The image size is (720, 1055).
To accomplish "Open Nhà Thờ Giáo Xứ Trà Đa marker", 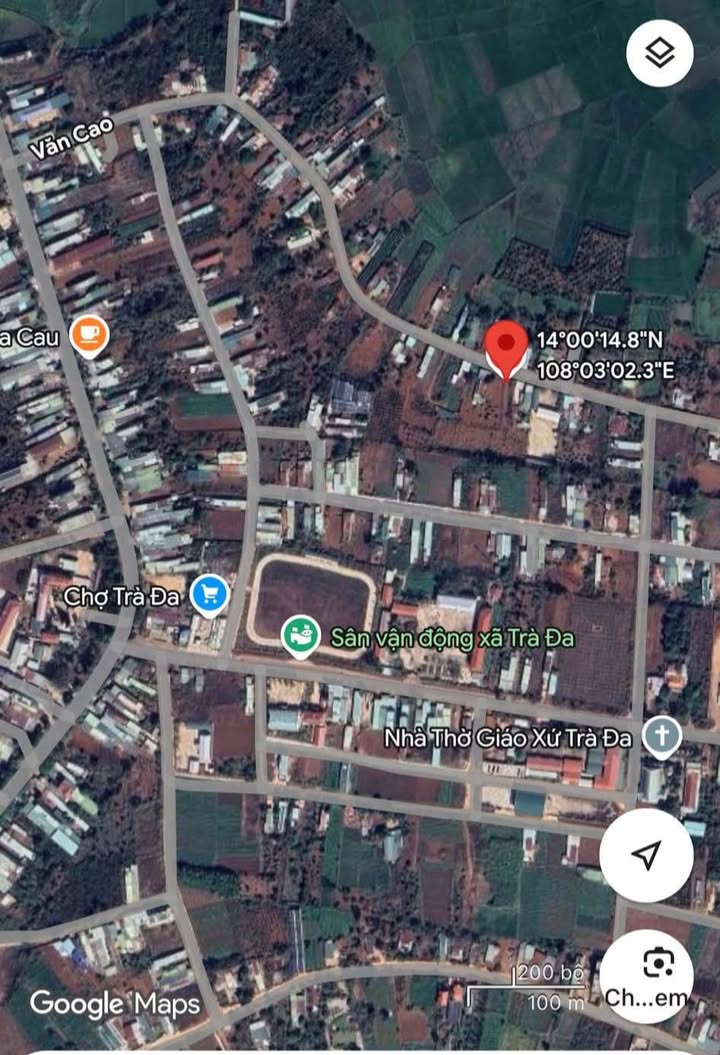I will [x=661, y=738].
